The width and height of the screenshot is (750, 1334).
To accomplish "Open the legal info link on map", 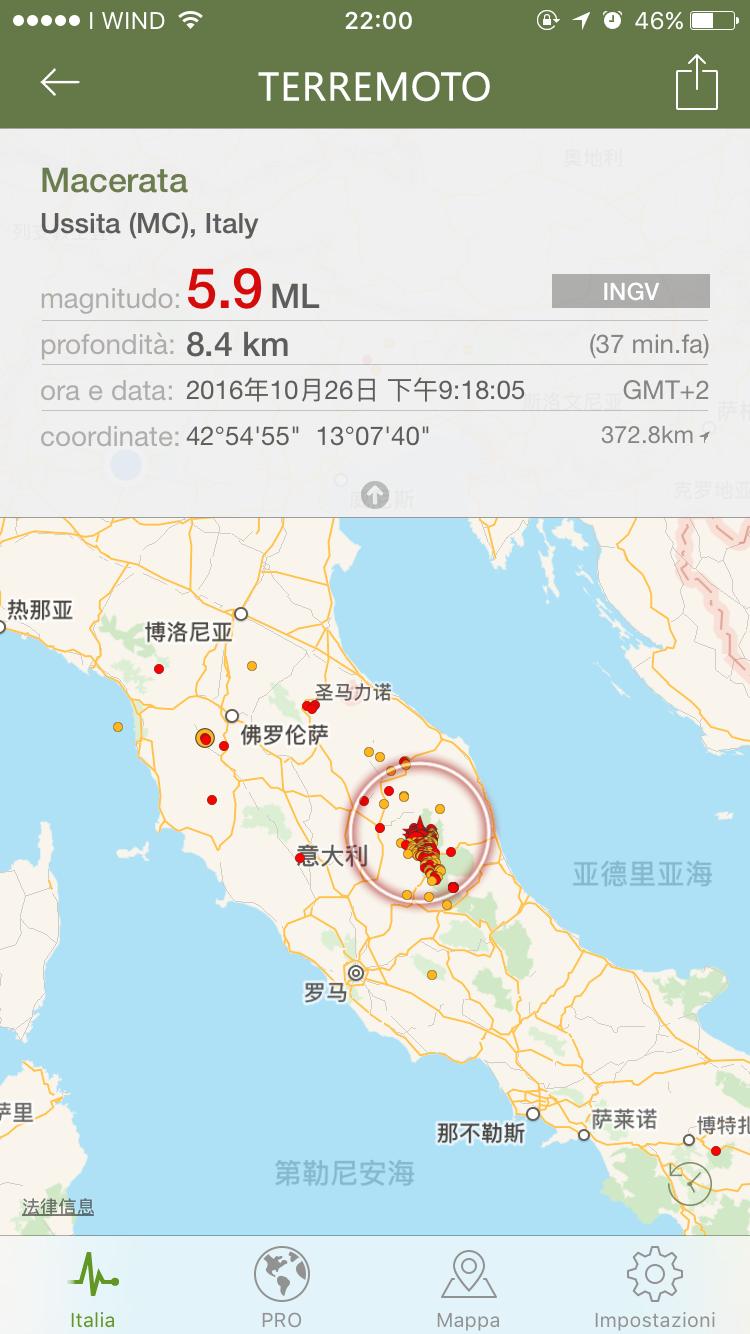I will click(58, 1207).
